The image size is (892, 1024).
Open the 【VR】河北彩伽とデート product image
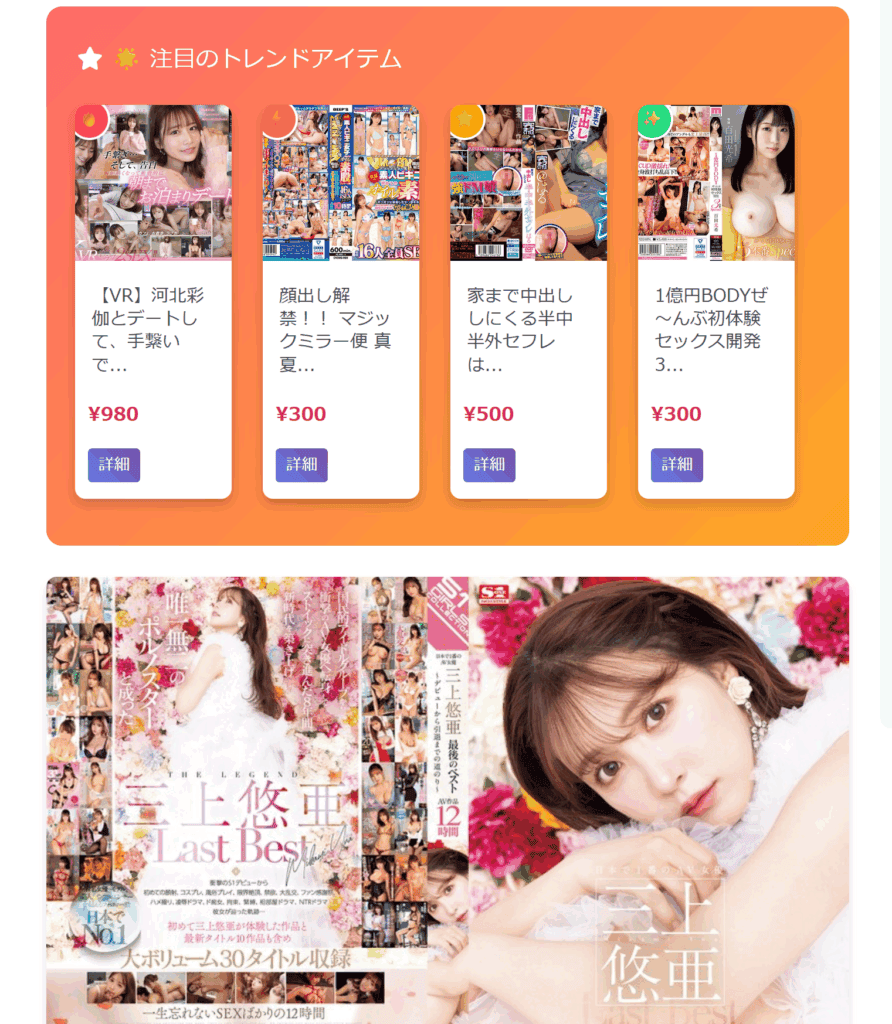(153, 183)
